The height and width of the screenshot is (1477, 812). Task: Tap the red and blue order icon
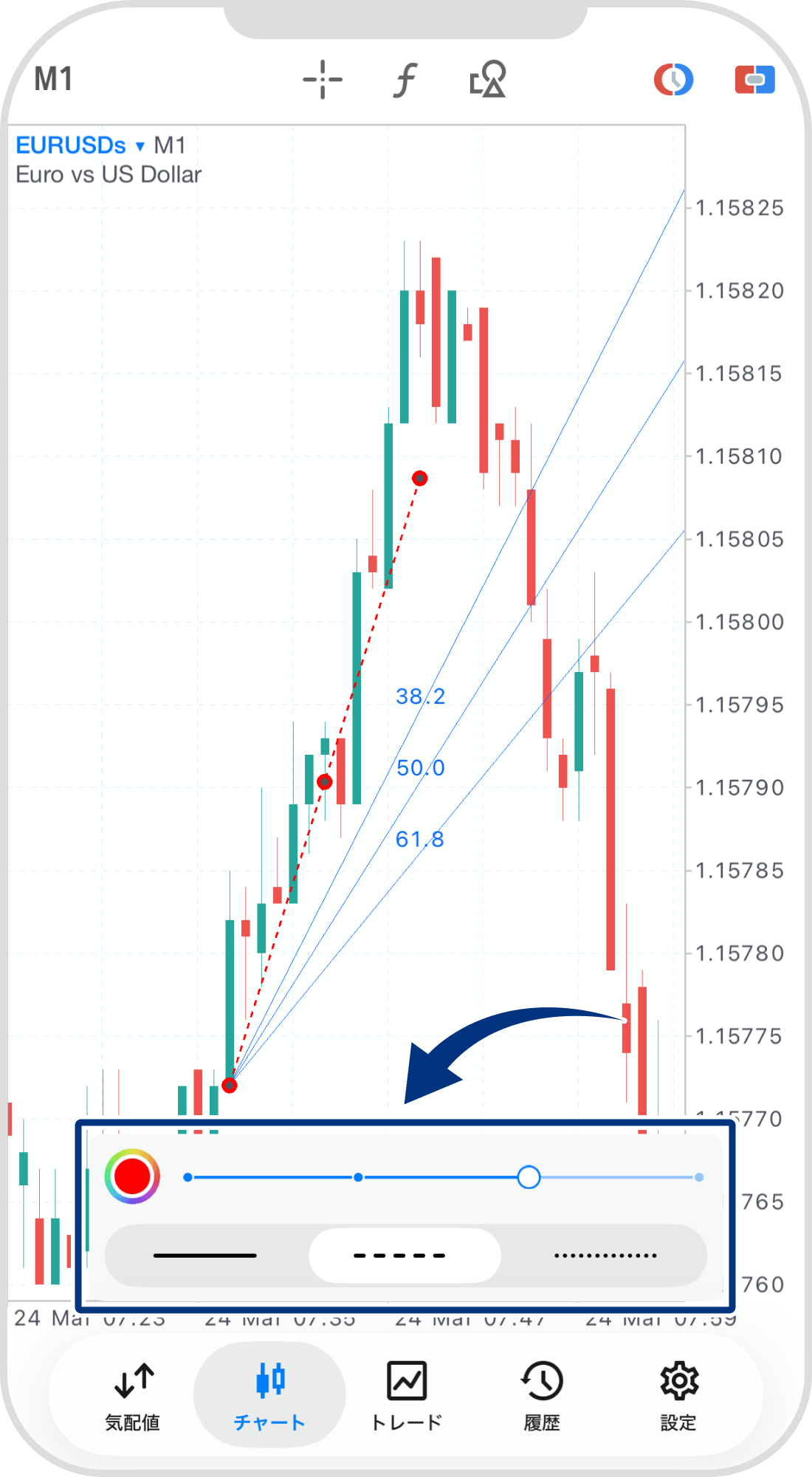point(754,80)
